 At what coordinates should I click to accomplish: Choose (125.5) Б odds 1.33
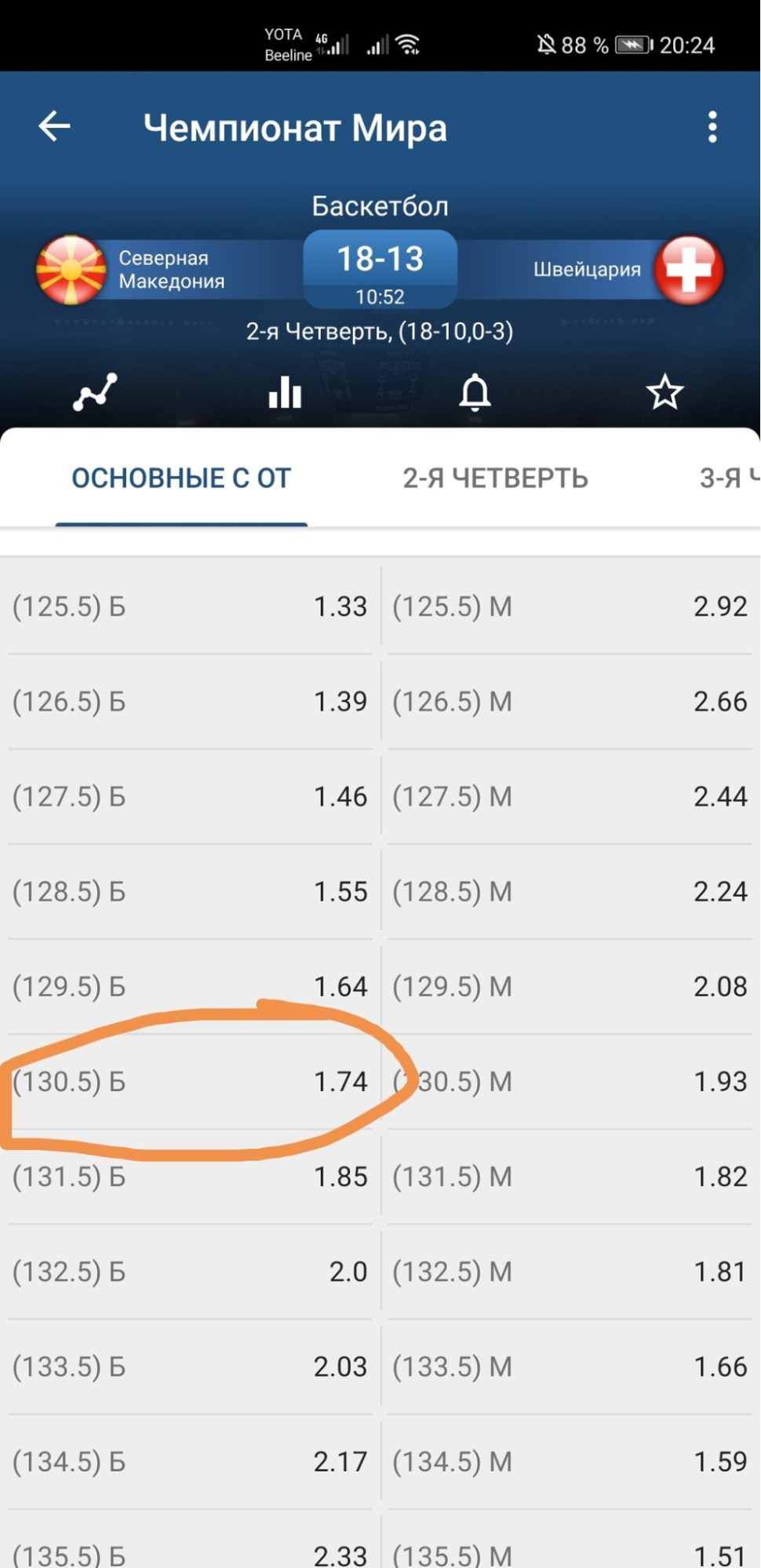pos(190,606)
